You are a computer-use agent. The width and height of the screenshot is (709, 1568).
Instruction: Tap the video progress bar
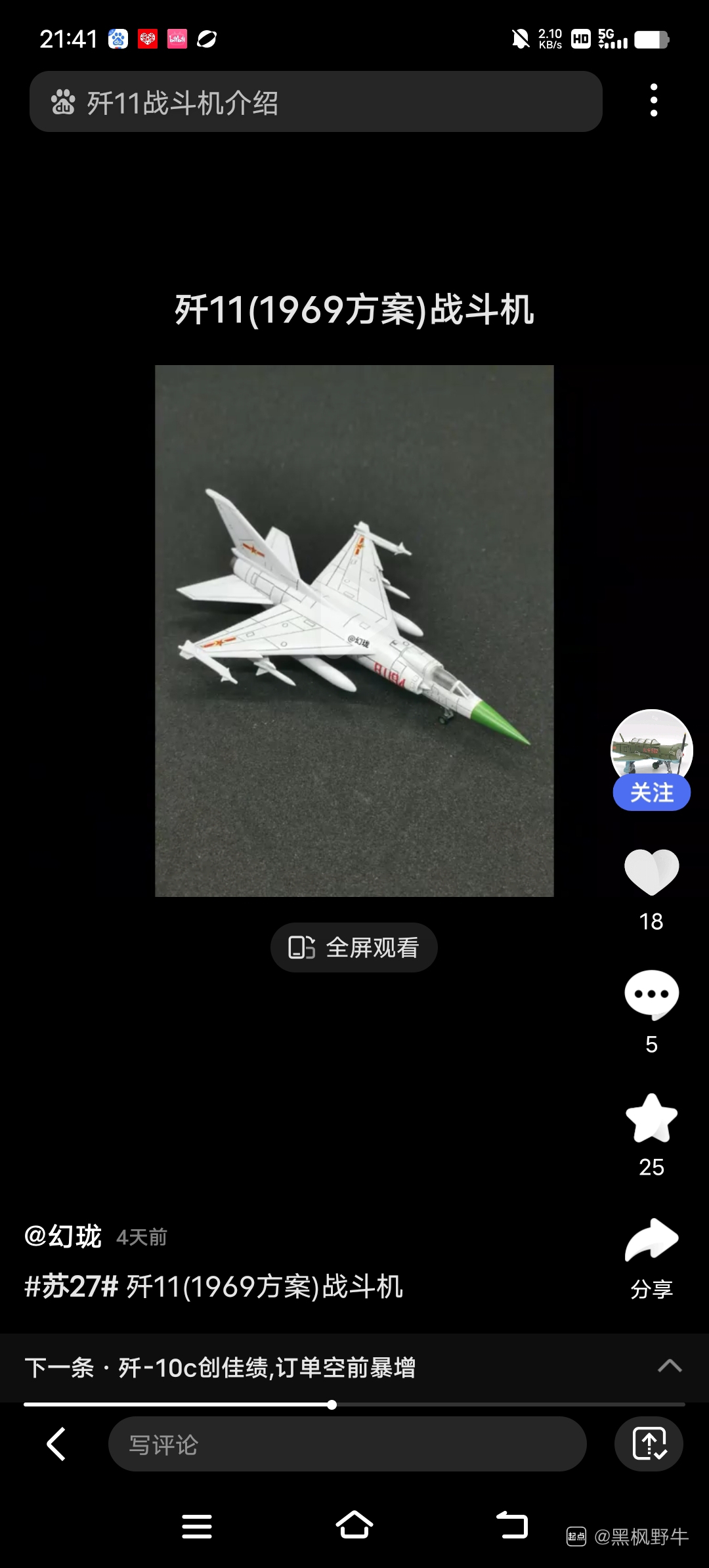354,1405
